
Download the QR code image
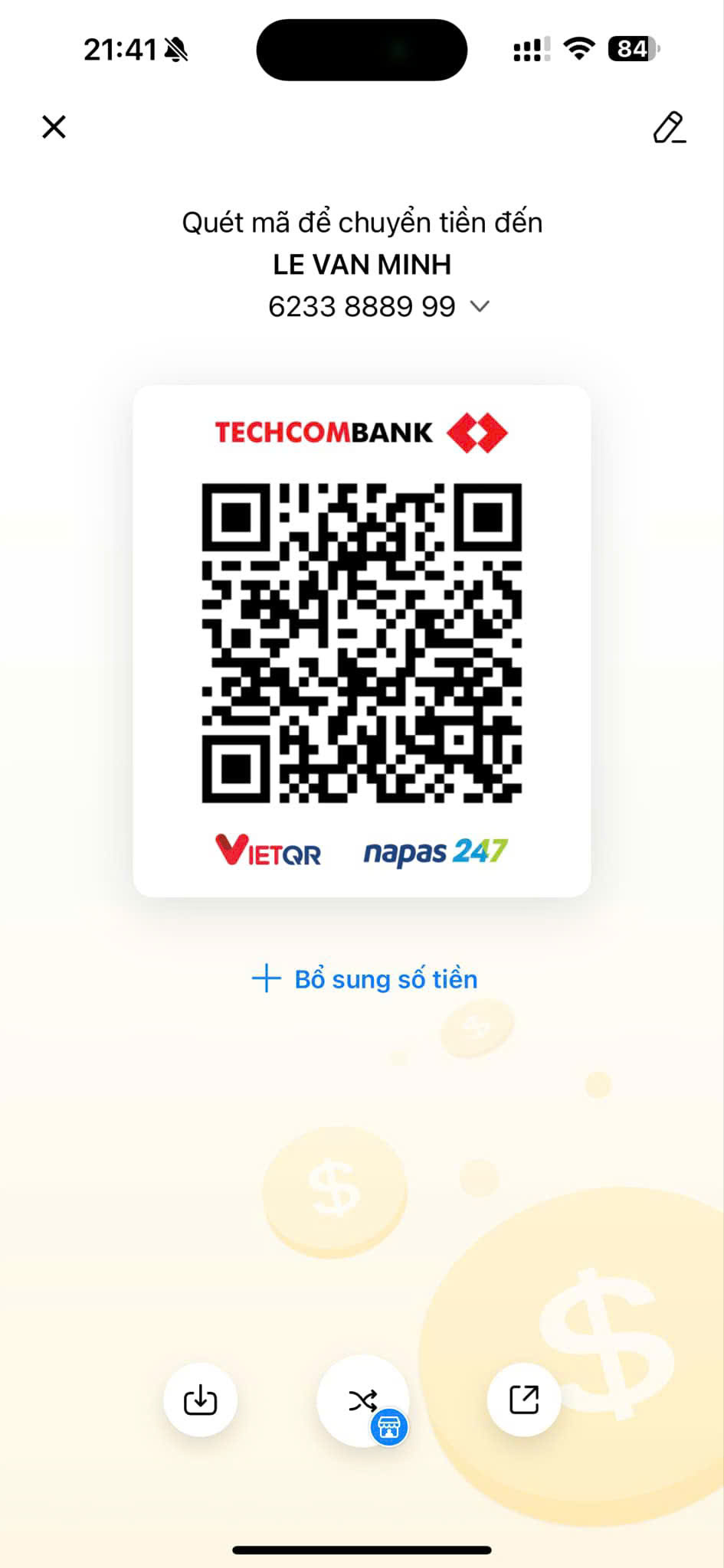coord(201,1400)
